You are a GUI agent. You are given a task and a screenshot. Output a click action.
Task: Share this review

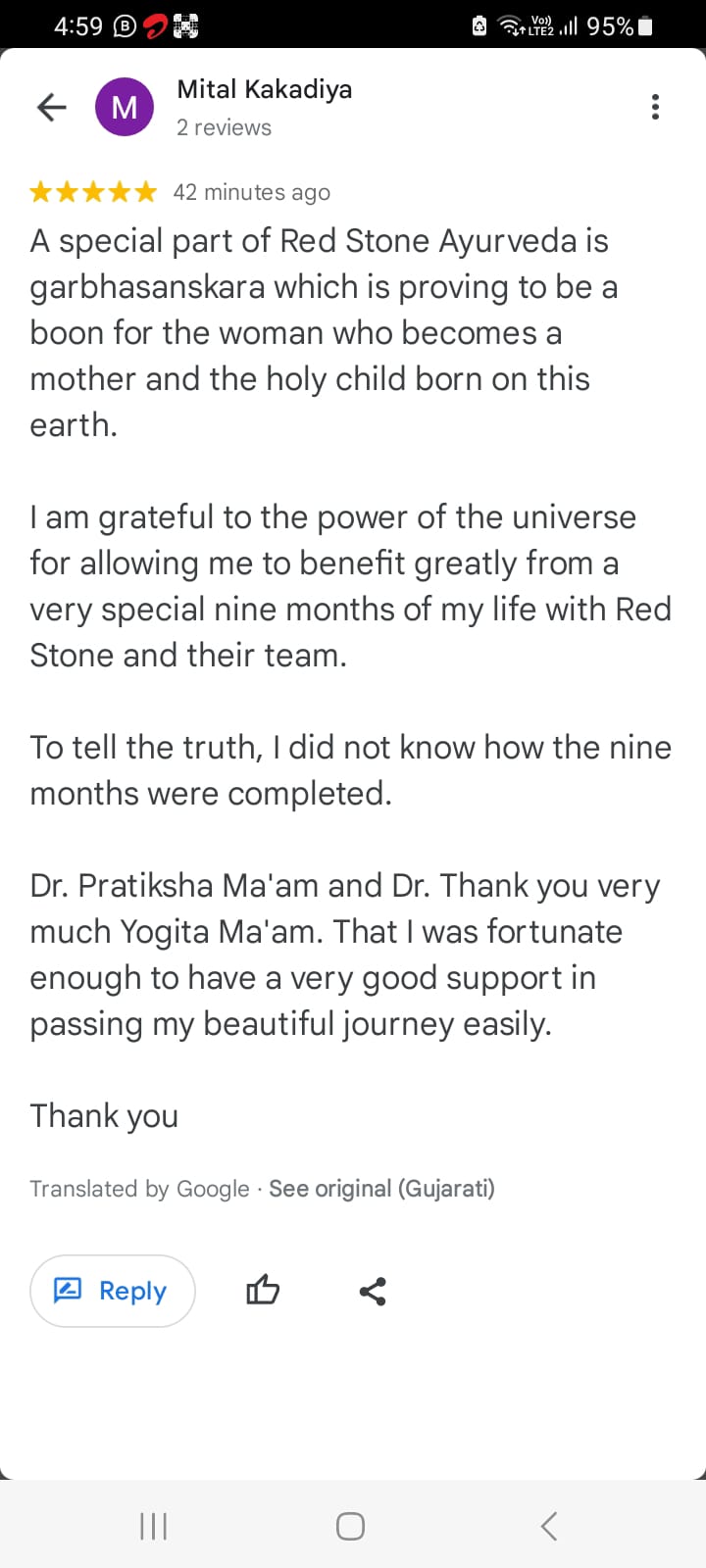373,1291
